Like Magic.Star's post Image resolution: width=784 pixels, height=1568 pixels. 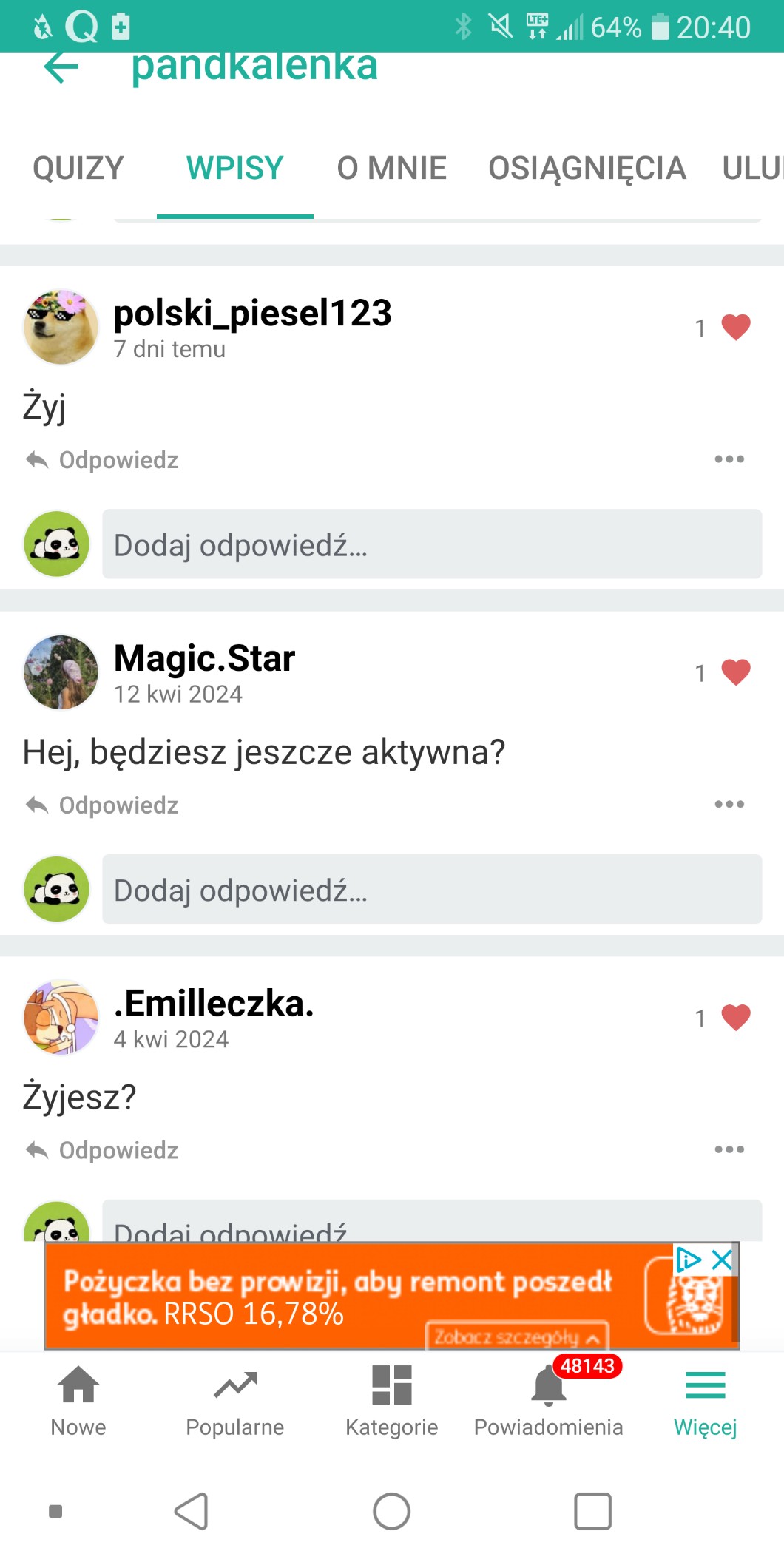click(735, 672)
